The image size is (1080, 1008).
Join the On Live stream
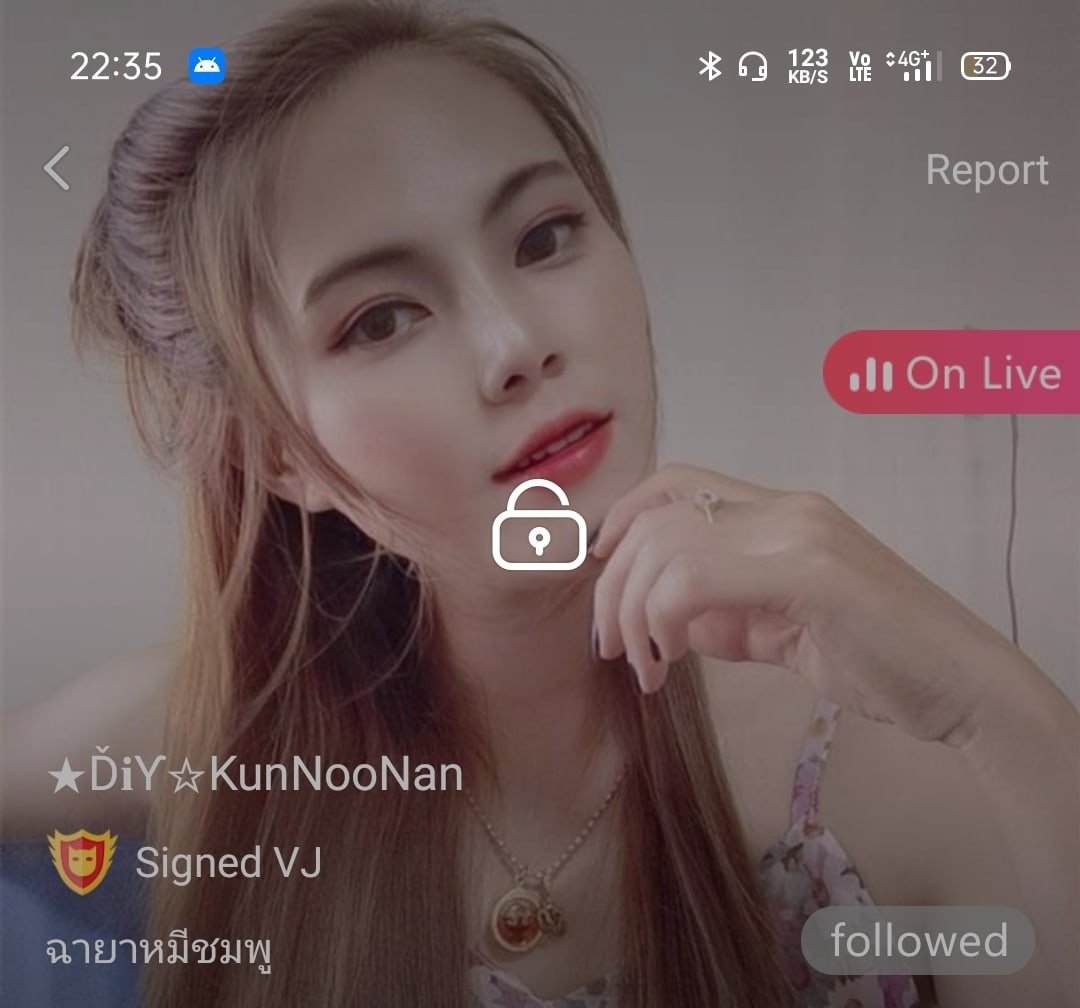tap(953, 373)
